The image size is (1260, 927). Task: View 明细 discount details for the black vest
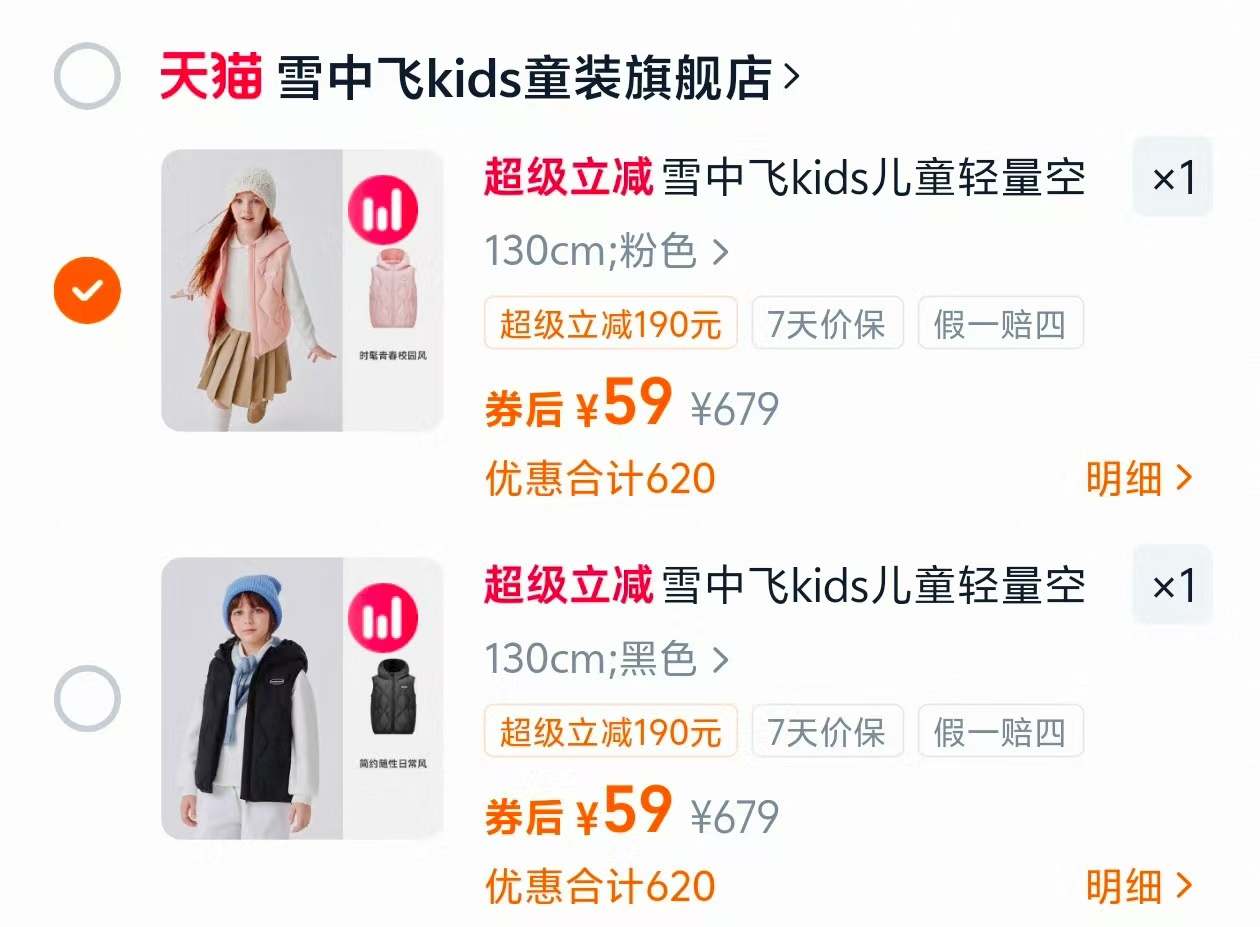1139,887
